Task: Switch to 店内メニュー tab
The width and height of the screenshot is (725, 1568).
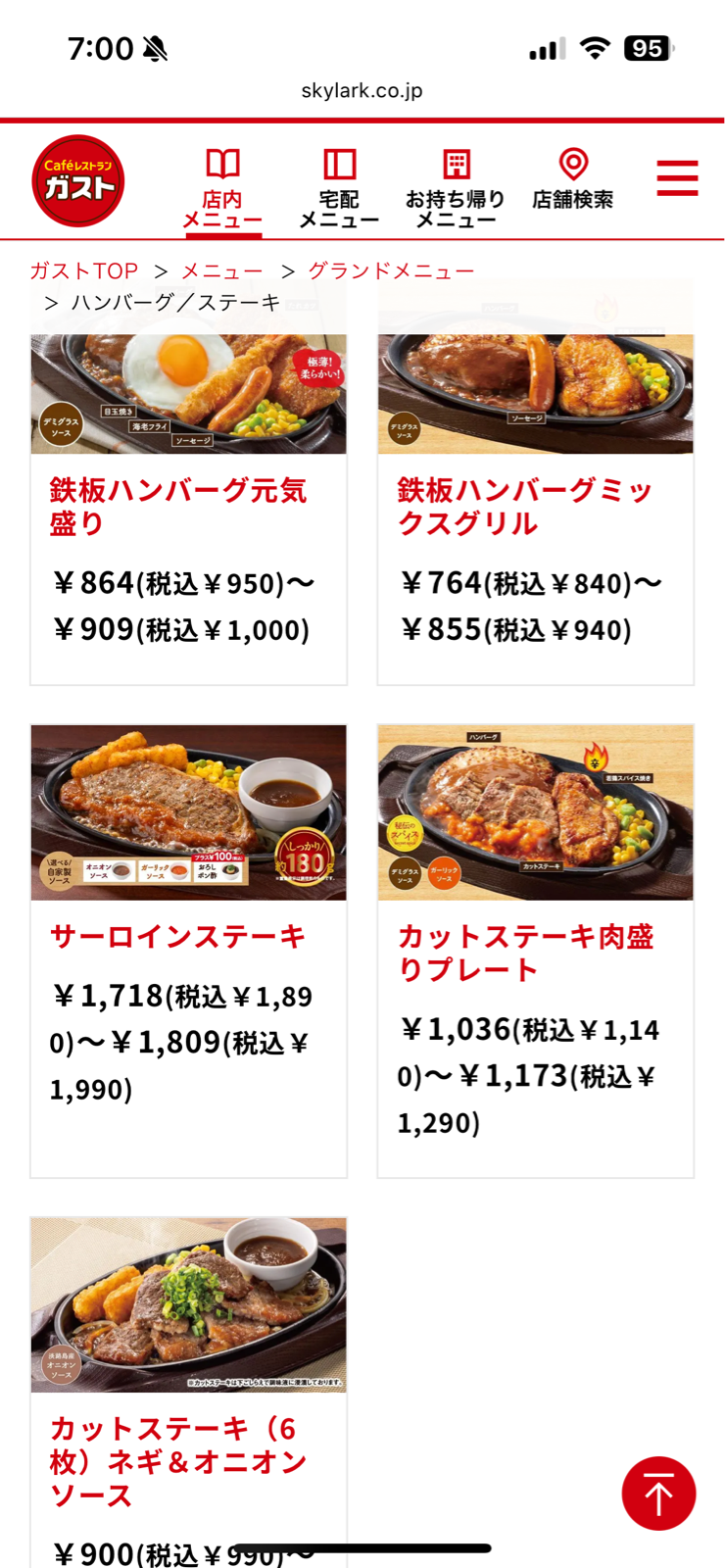Action: [222, 186]
